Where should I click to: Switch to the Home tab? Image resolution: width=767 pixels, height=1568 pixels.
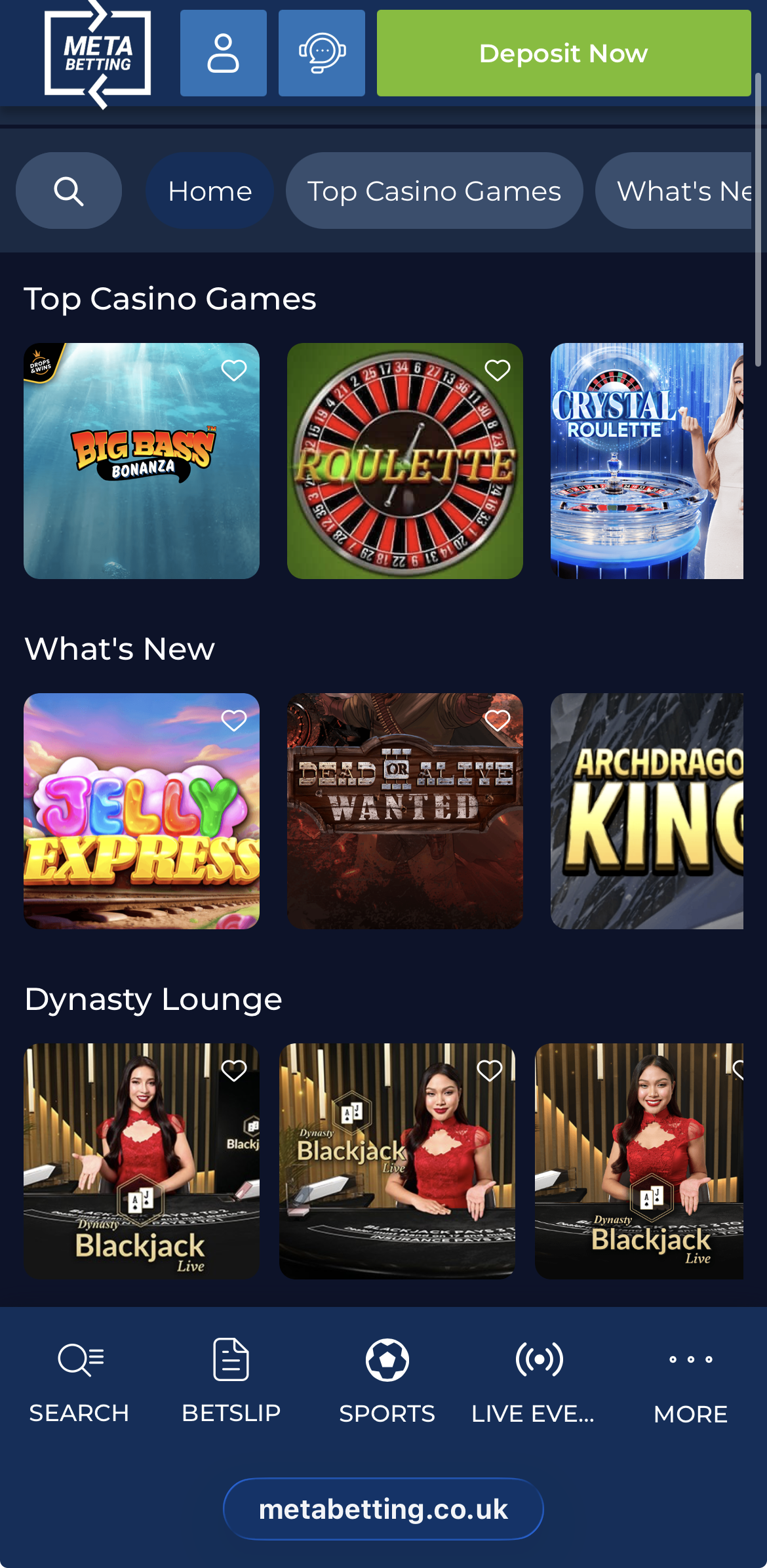point(210,191)
